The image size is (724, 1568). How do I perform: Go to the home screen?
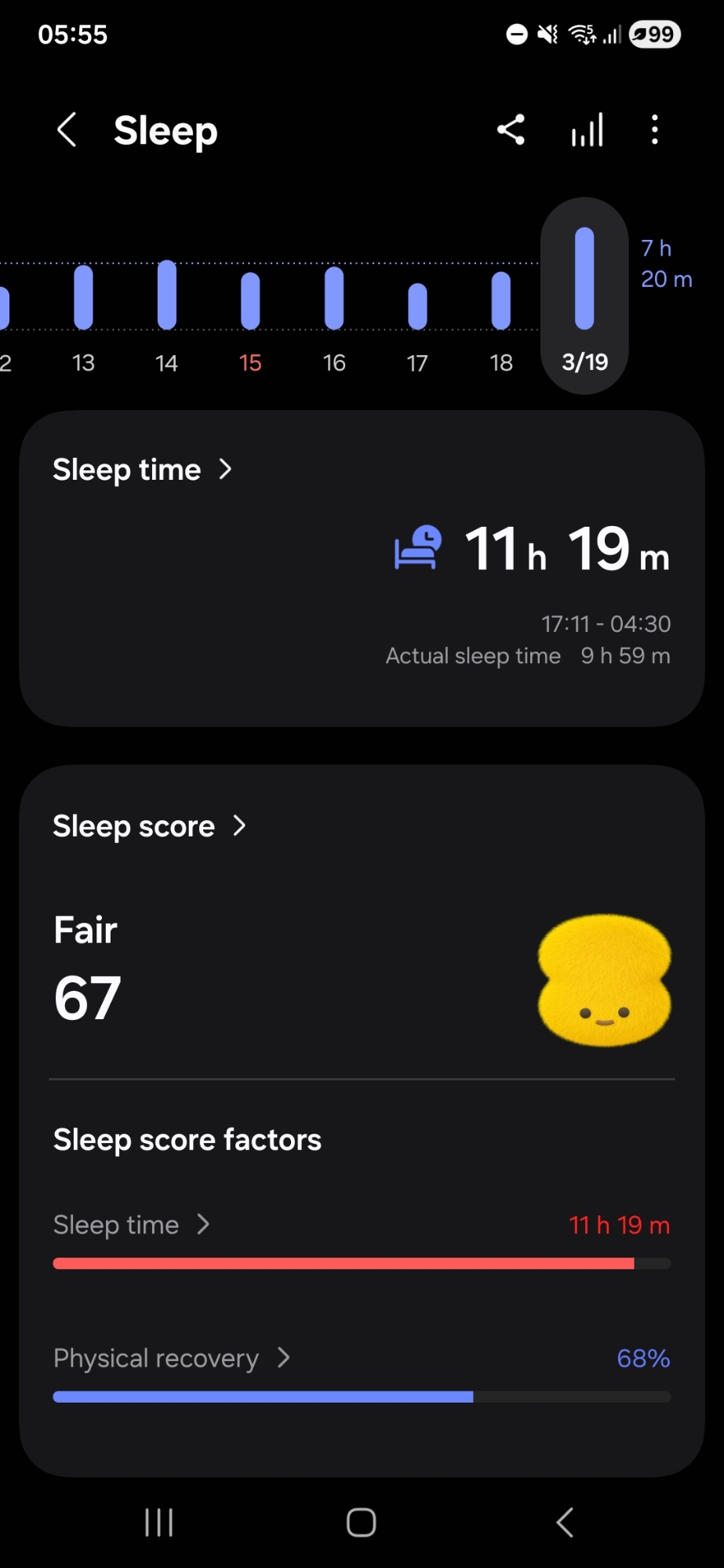362,1523
